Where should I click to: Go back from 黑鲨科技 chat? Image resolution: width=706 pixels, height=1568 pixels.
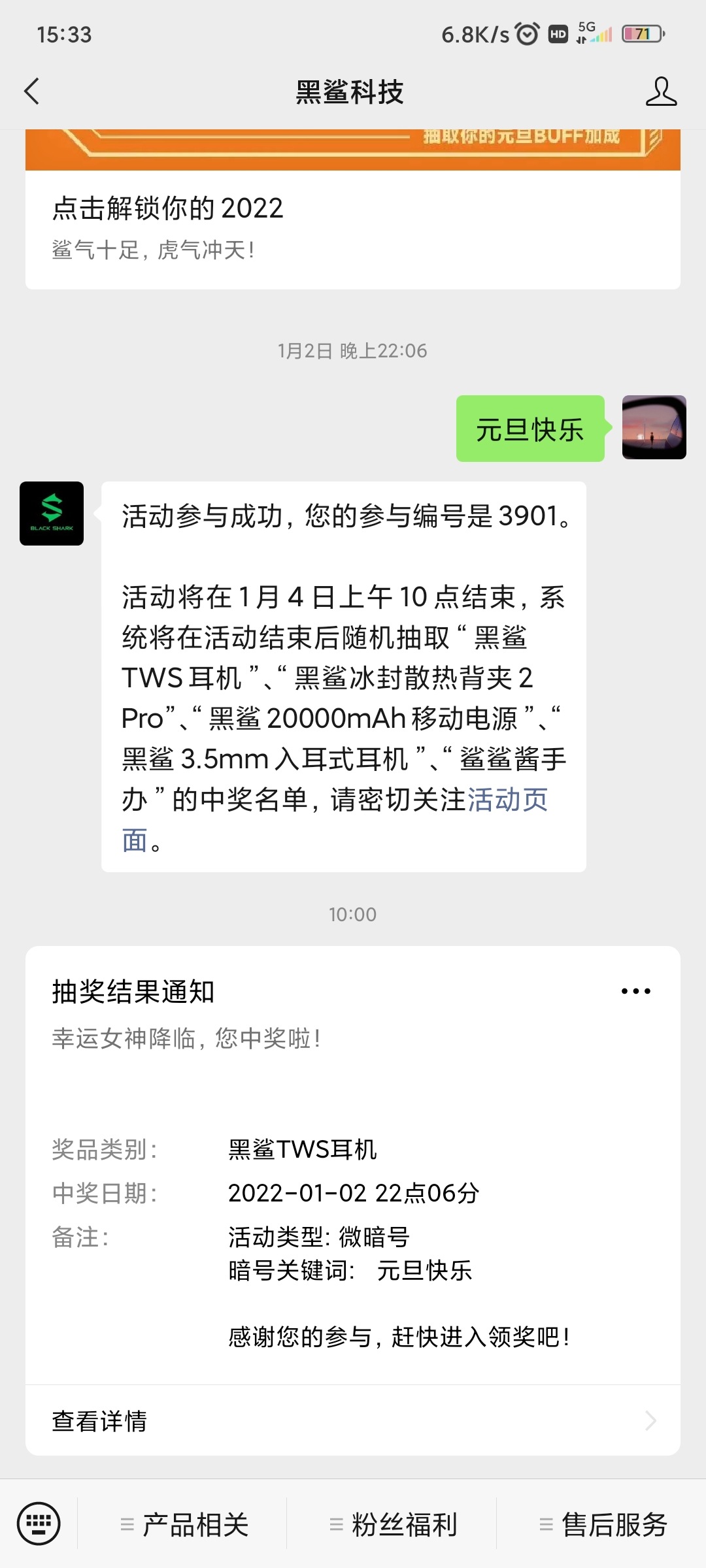(x=31, y=91)
